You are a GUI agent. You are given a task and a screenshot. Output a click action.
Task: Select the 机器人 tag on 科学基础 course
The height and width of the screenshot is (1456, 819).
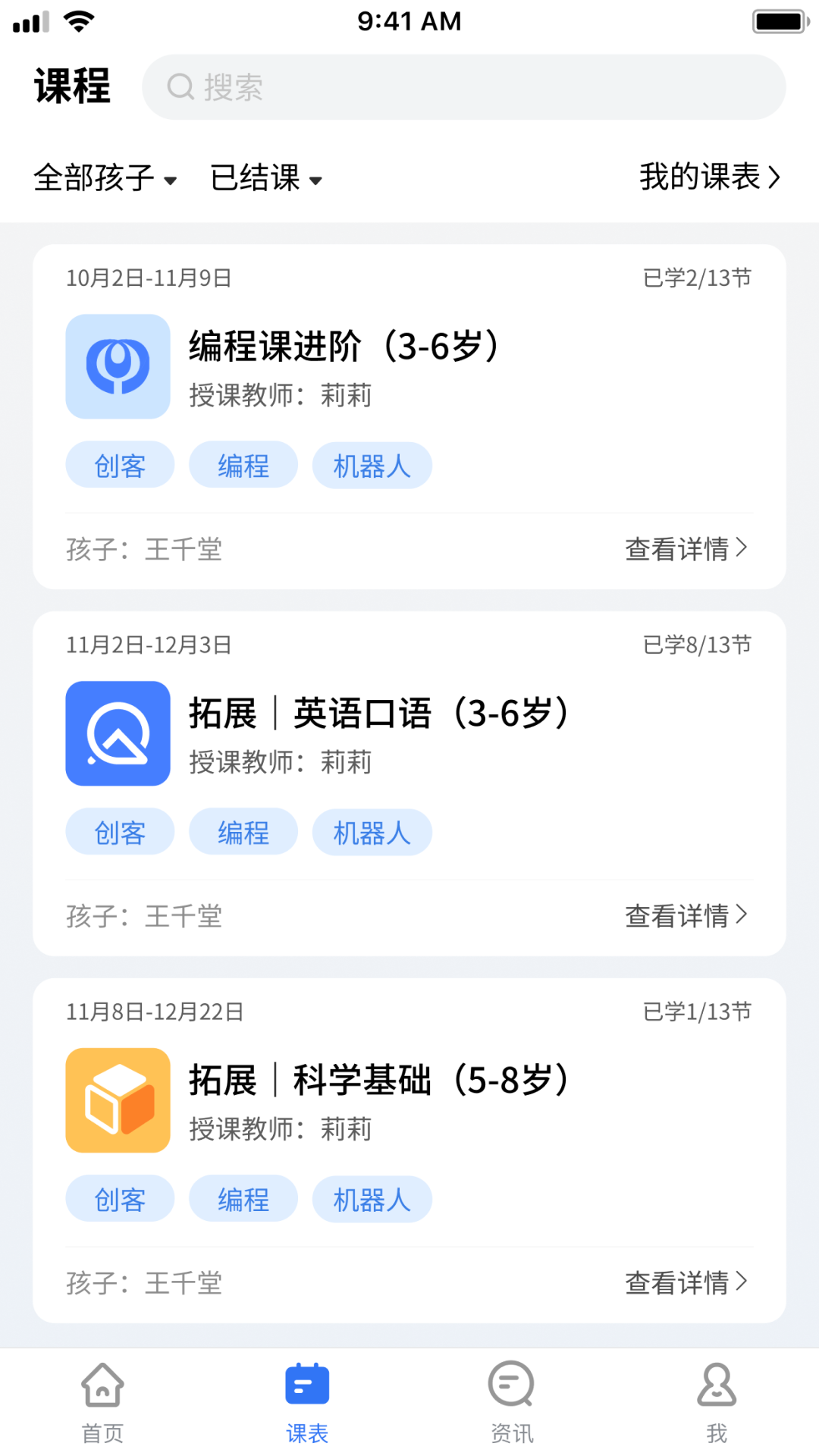[x=372, y=1199]
